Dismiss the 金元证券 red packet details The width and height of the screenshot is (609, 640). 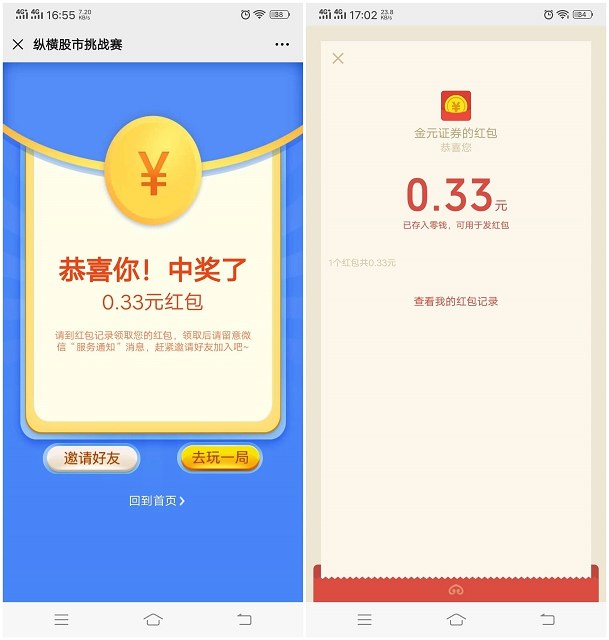pos(338,59)
